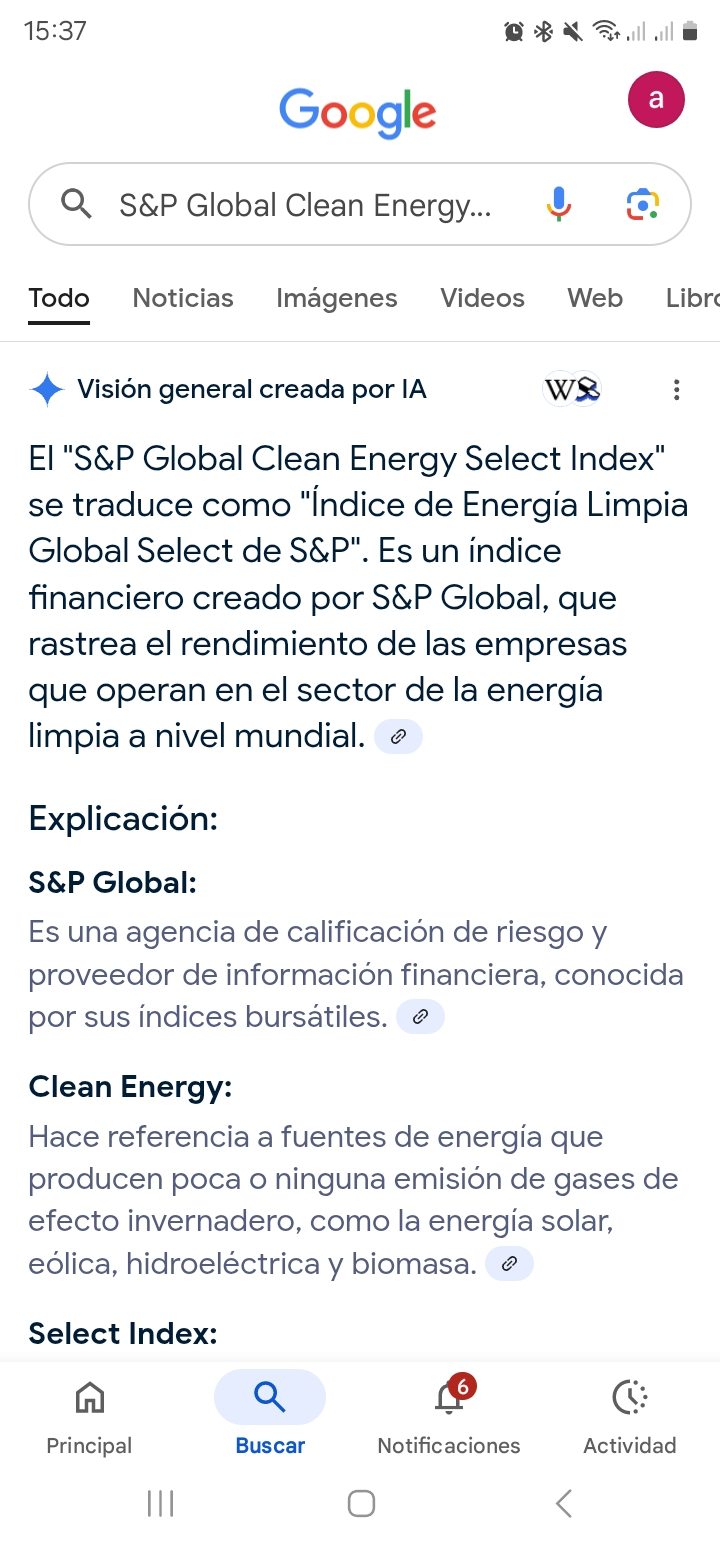Open the account profile avatar
Screen dimensions: 720x1544
[656, 99]
